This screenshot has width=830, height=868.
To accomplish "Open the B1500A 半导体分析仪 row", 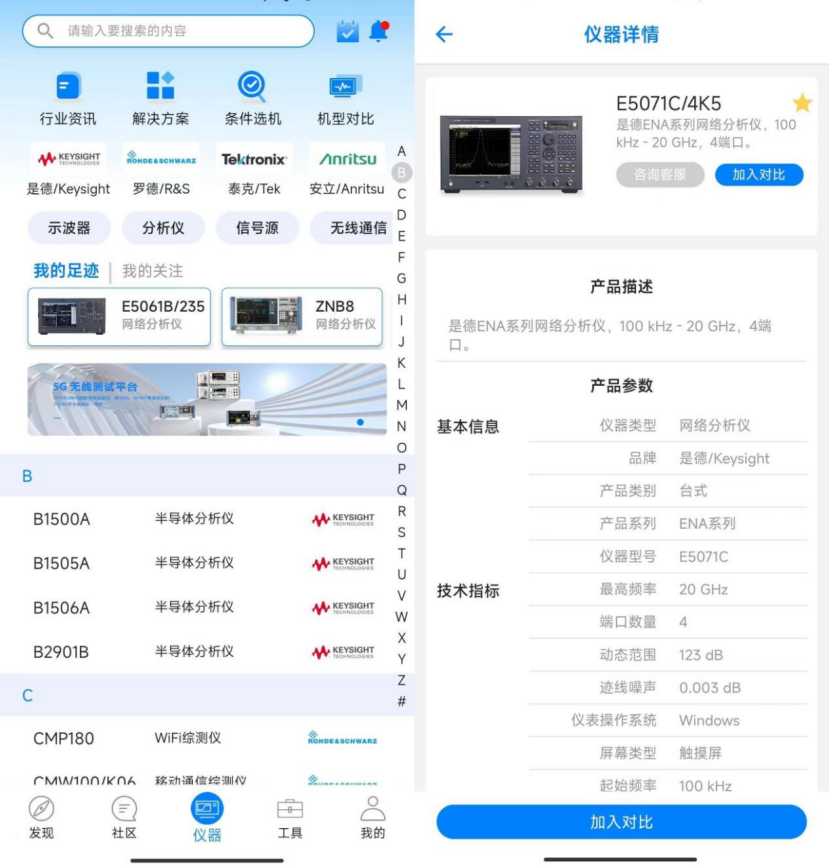I will [200, 519].
